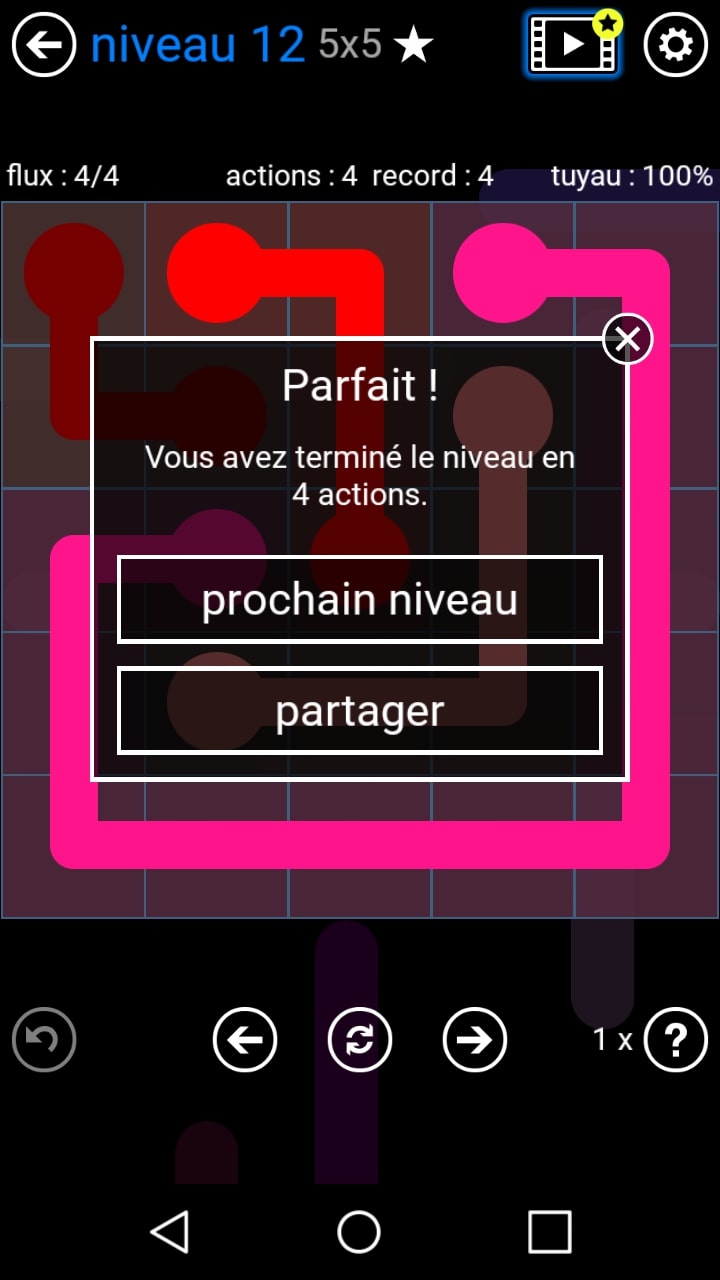Viewport: 720px width, 1280px height.
Task: Go back using the top-left arrow
Action: [44, 45]
